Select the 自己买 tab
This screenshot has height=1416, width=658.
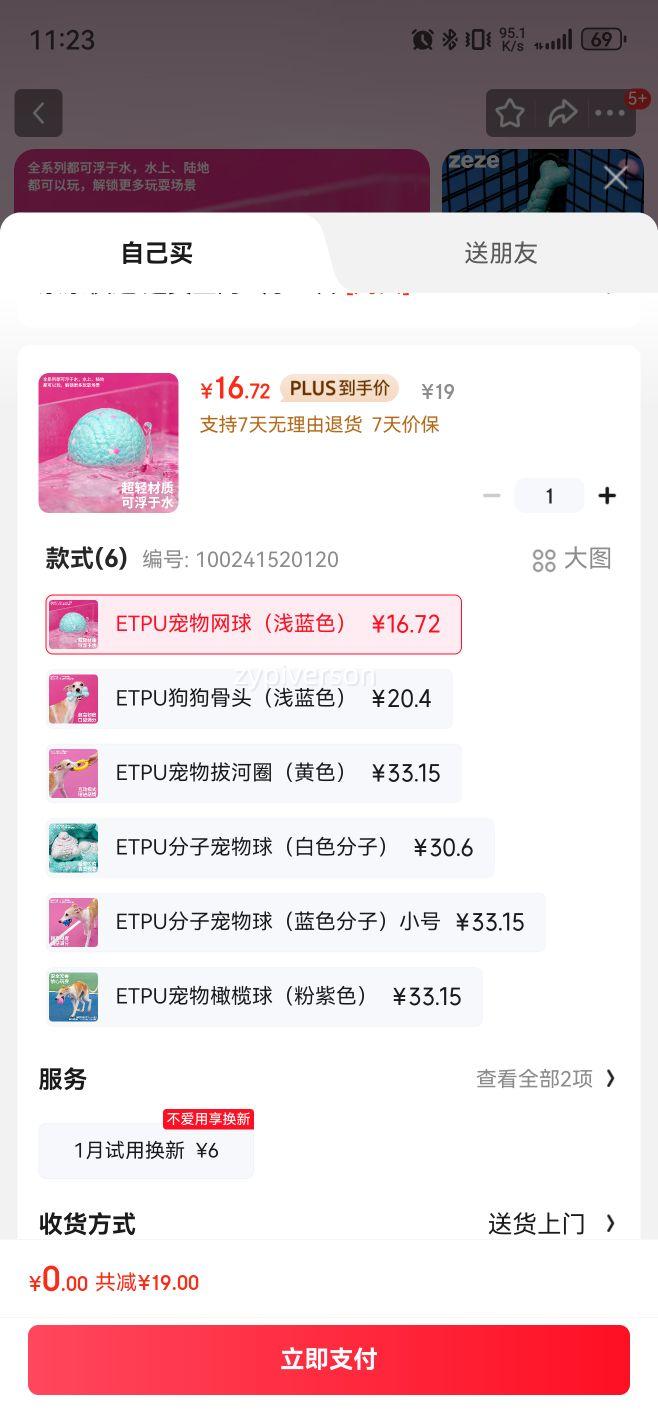tap(157, 253)
